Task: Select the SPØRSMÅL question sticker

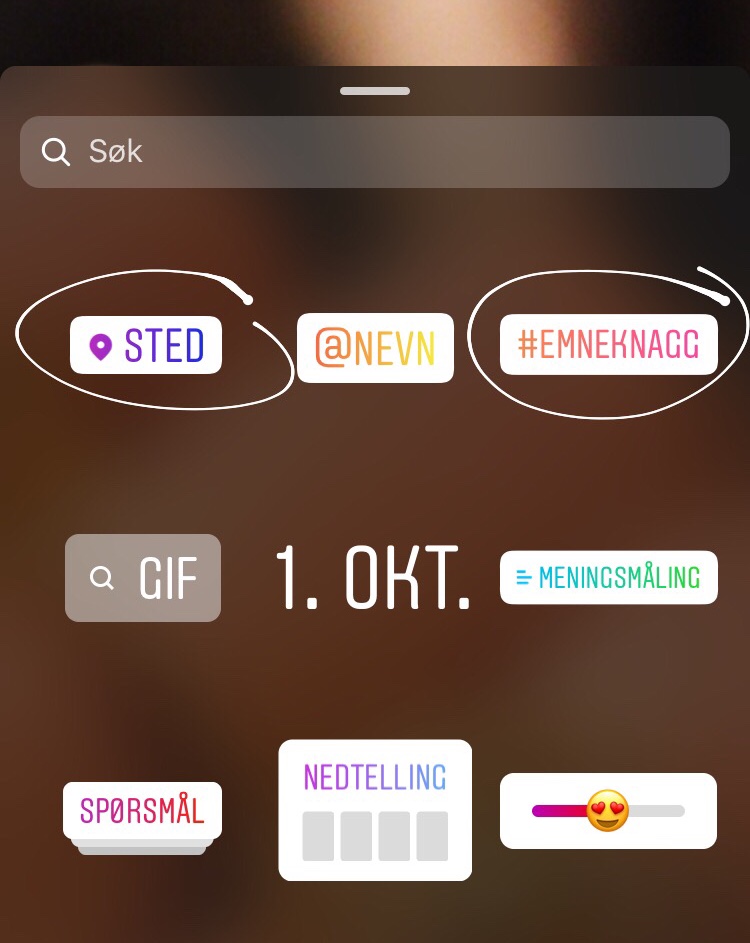Action: [x=142, y=811]
